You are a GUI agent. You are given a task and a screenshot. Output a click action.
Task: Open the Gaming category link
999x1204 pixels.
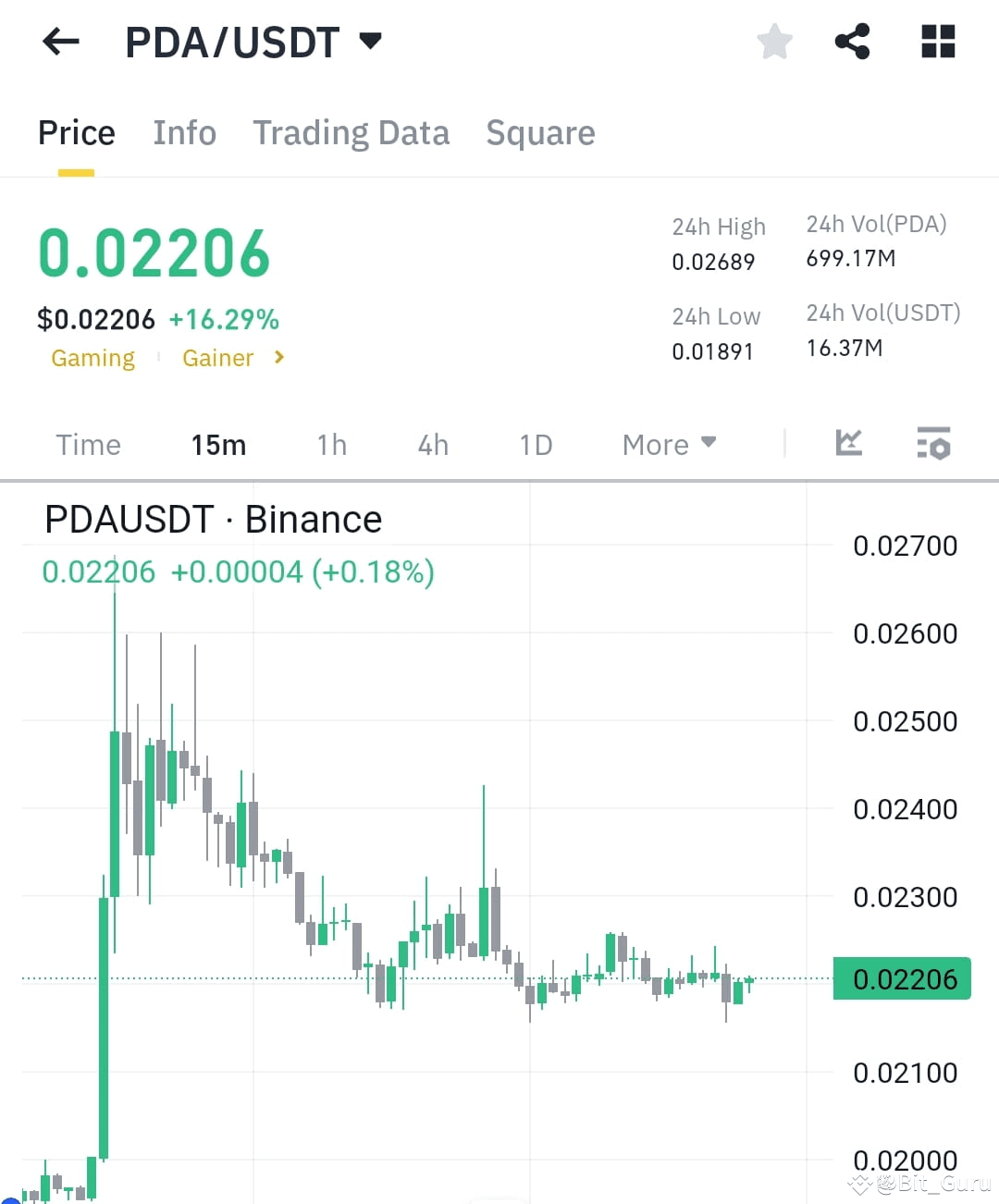tap(92, 358)
